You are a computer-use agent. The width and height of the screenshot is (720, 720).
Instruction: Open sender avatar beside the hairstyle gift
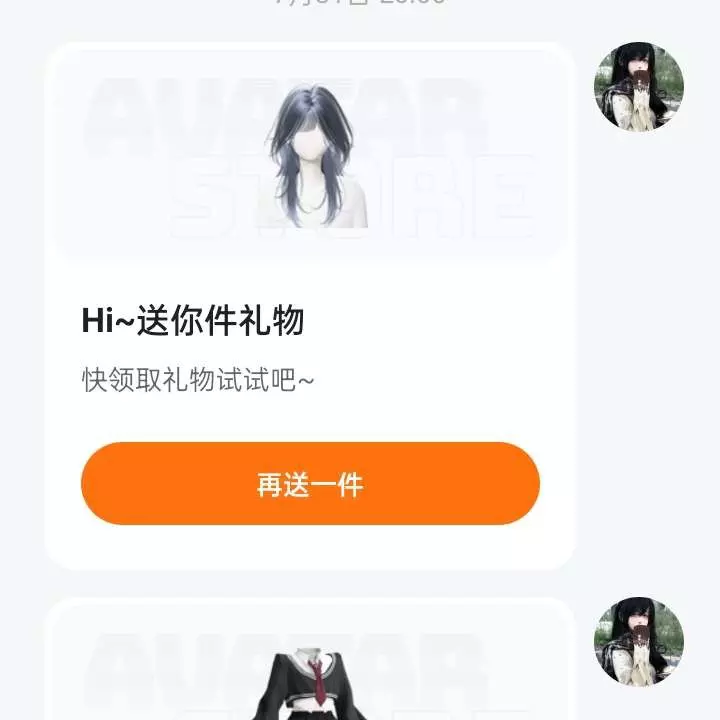click(639, 87)
